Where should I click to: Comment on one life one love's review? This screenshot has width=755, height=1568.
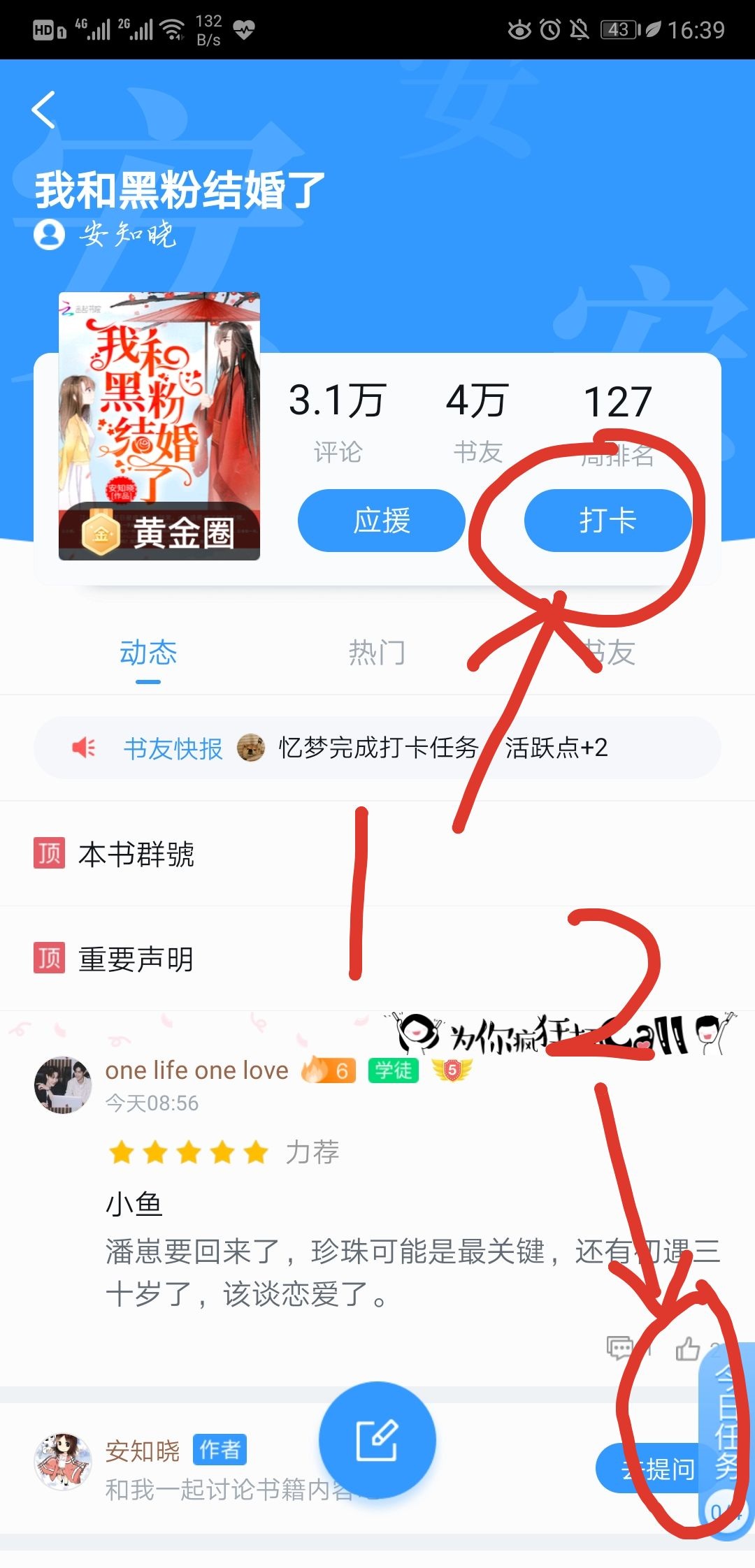coord(620,1349)
